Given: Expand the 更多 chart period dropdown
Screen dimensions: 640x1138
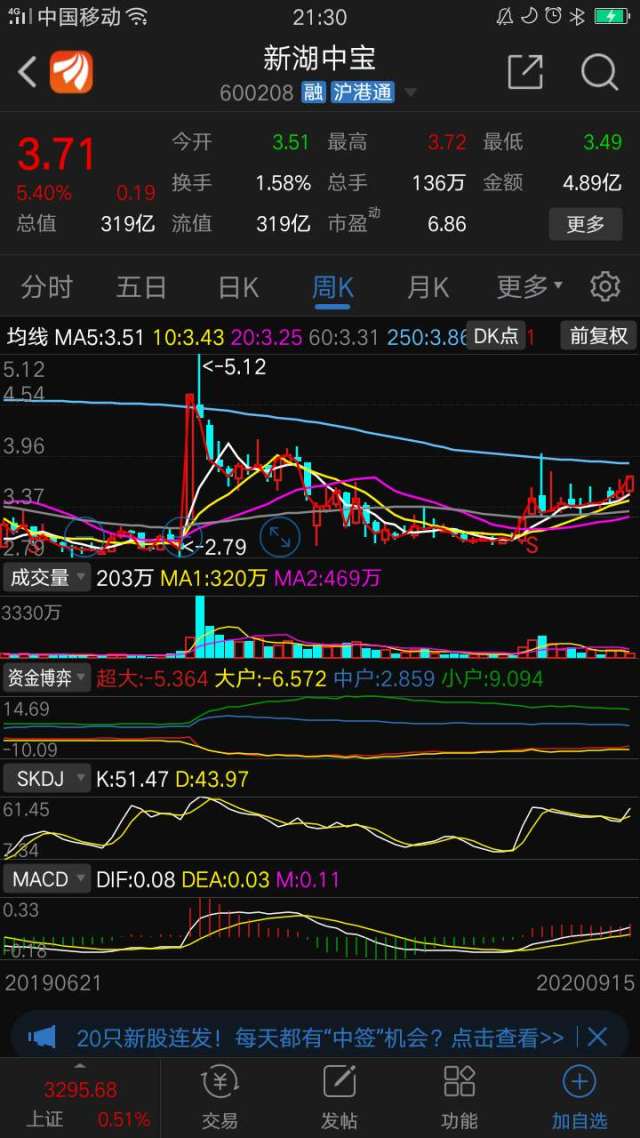Looking at the screenshot, I should pos(529,288).
